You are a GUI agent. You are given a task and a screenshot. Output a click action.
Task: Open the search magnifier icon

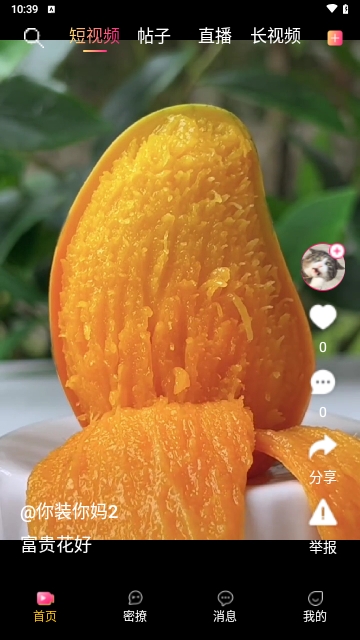pyautogui.click(x=33, y=38)
